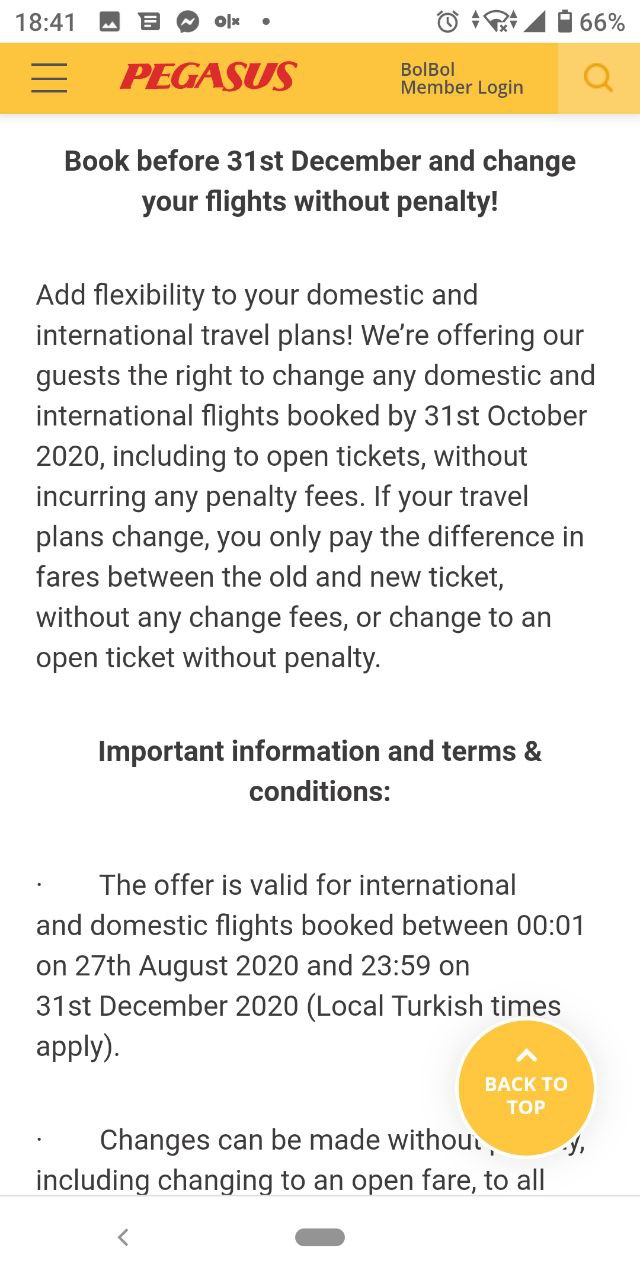Open the hamburger menu
The height and width of the screenshot is (1280, 640).
coord(49,78)
